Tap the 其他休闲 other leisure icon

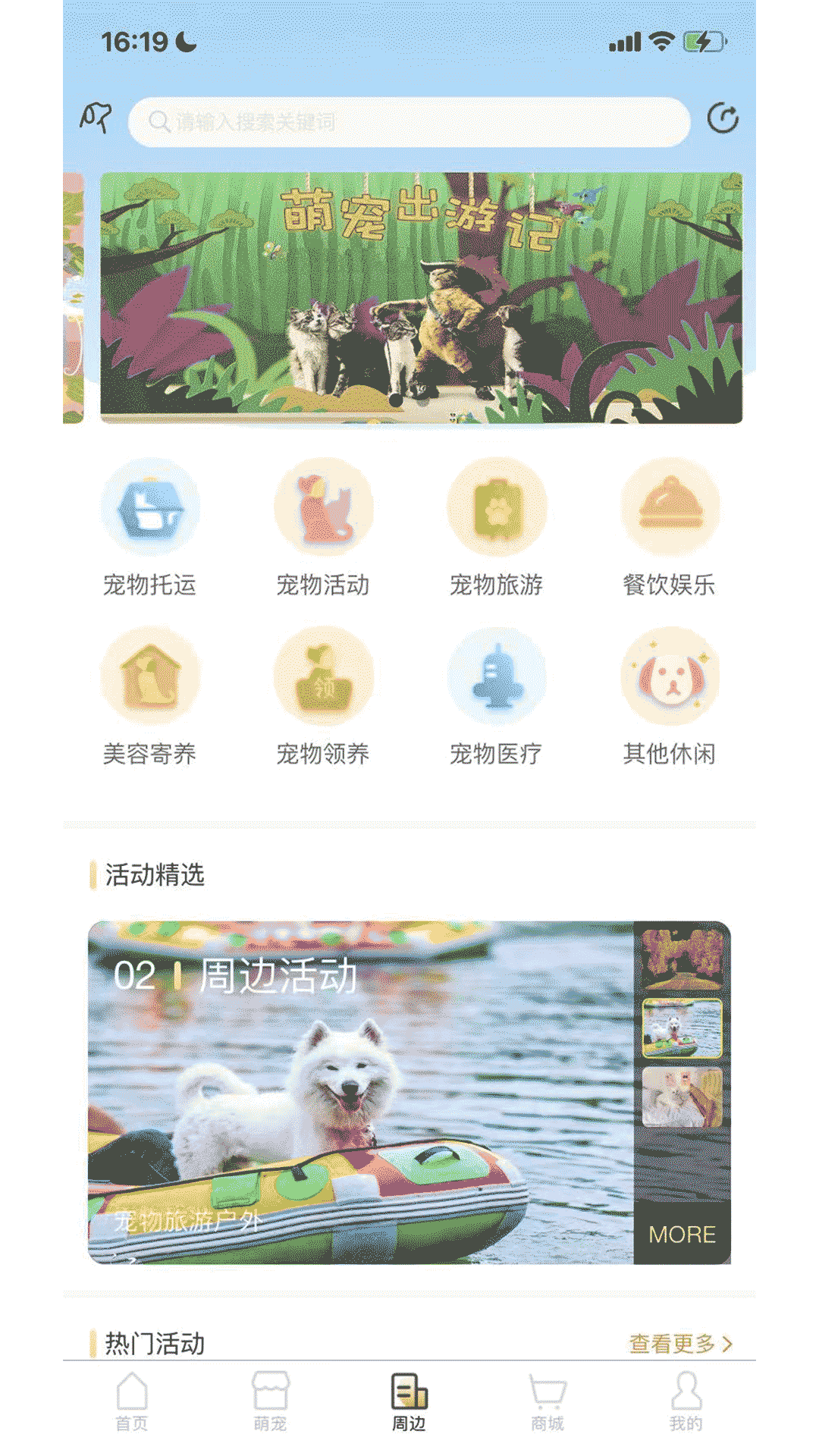[x=672, y=680]
